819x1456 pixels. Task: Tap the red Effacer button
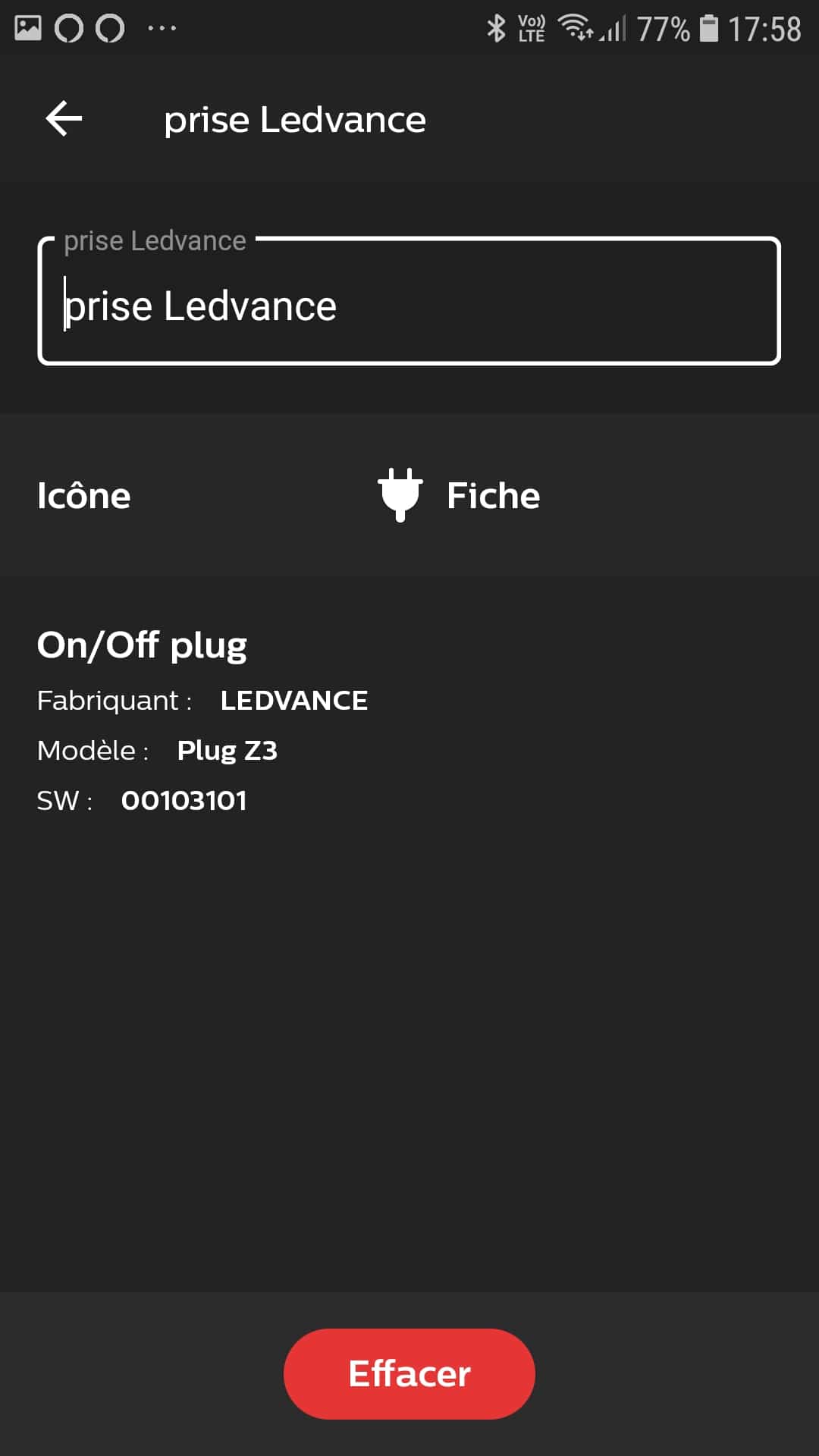tap(409, 1373)
